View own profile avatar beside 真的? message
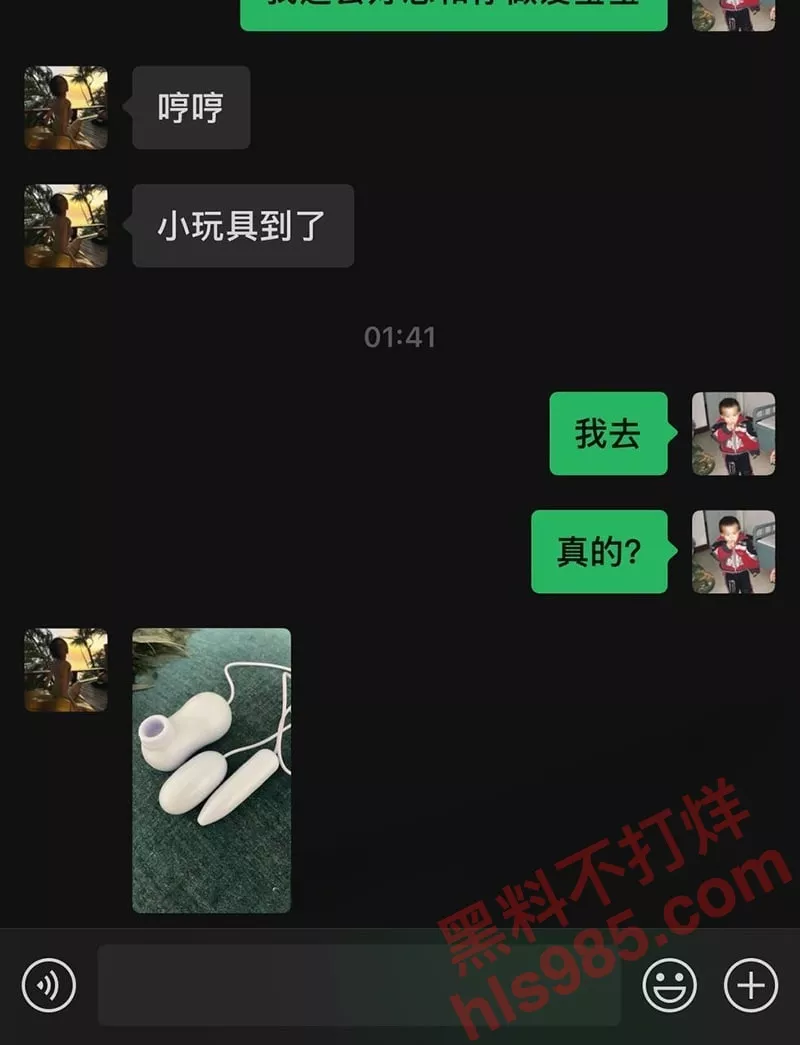This screenshot has height=1045, width=800. click(x=733, y=552)
